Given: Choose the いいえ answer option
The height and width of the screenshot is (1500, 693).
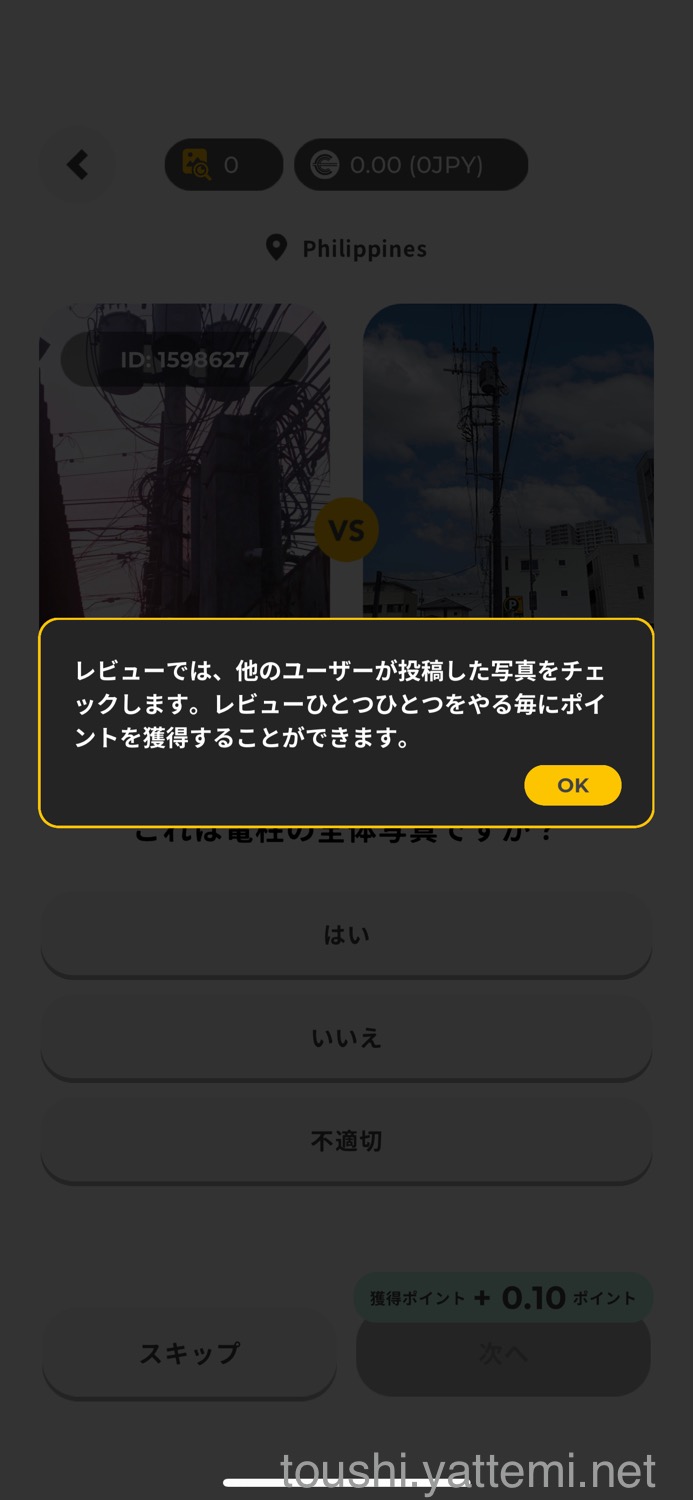Looking at the screenshot, I should tap(346, 1038).
